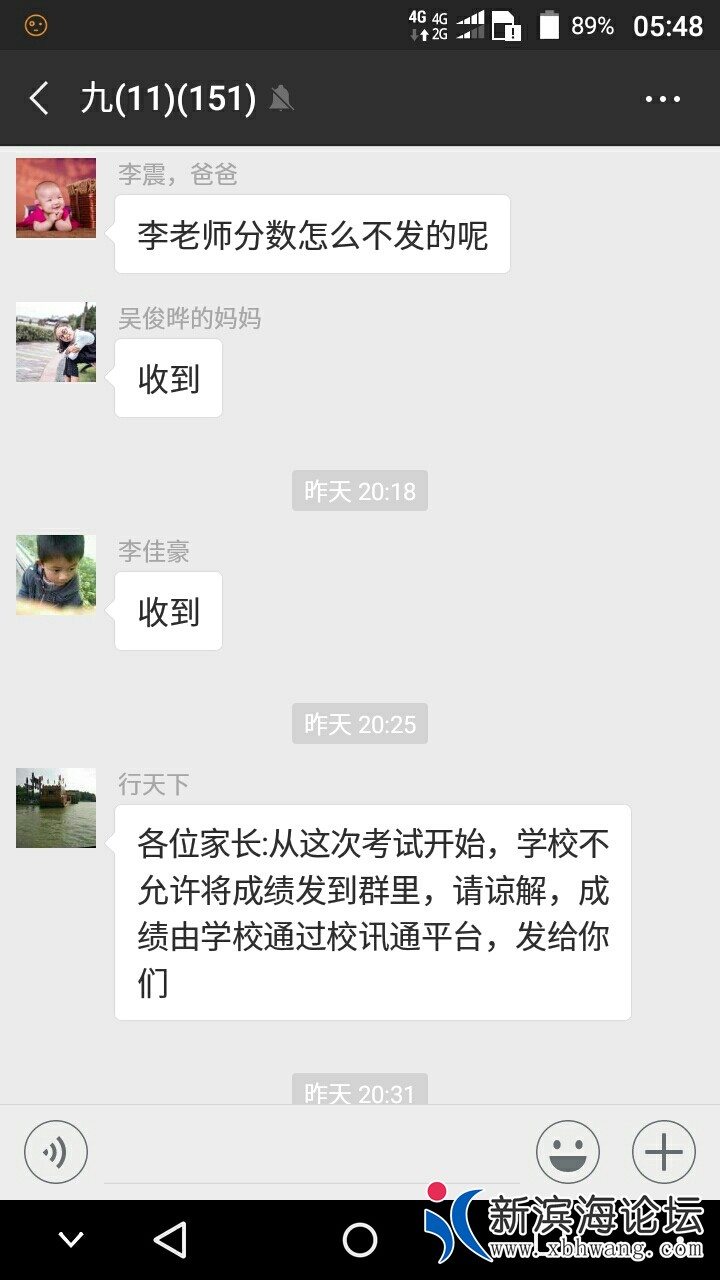Open the plus attachments menu
Viewport: 720px width, 1280px height.
point(663,1152)
